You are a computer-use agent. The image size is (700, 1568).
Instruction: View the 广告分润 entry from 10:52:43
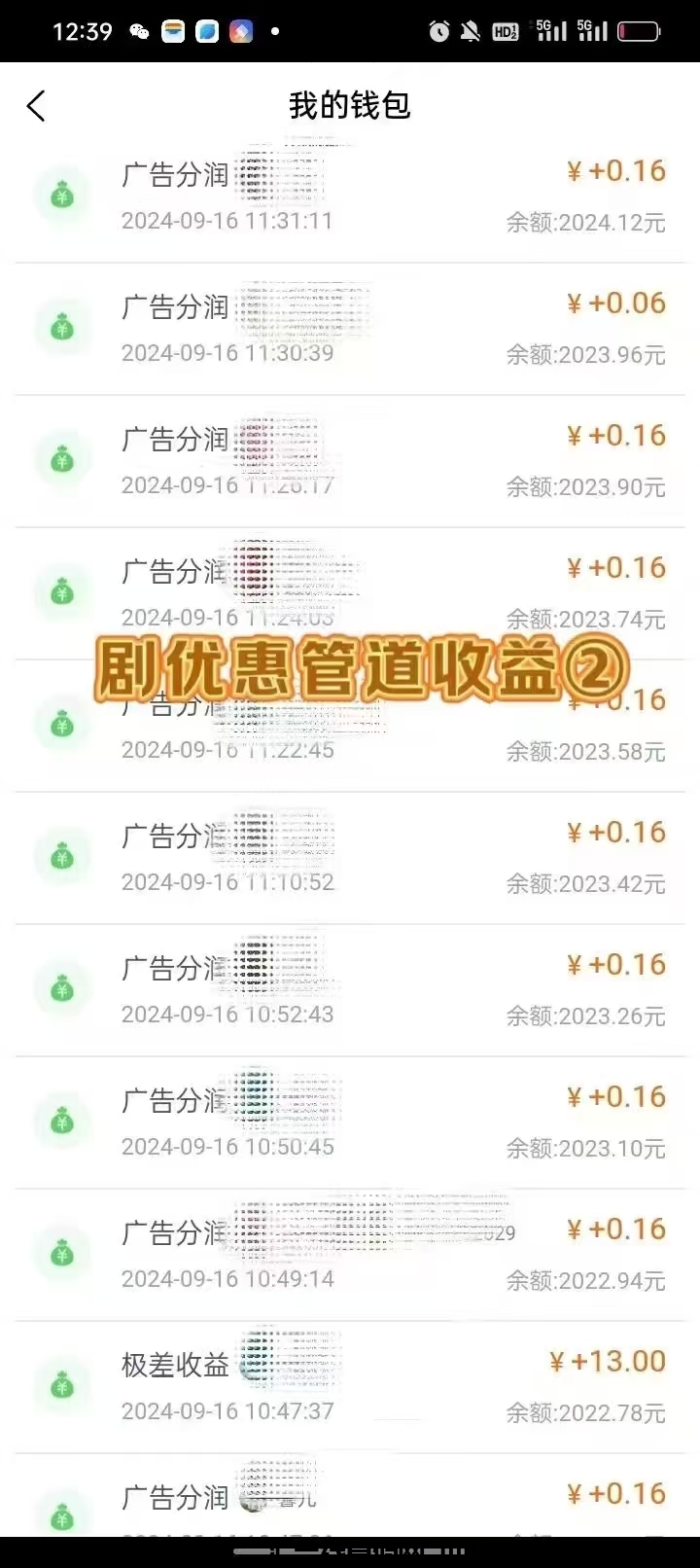click(x=350, y=989)
